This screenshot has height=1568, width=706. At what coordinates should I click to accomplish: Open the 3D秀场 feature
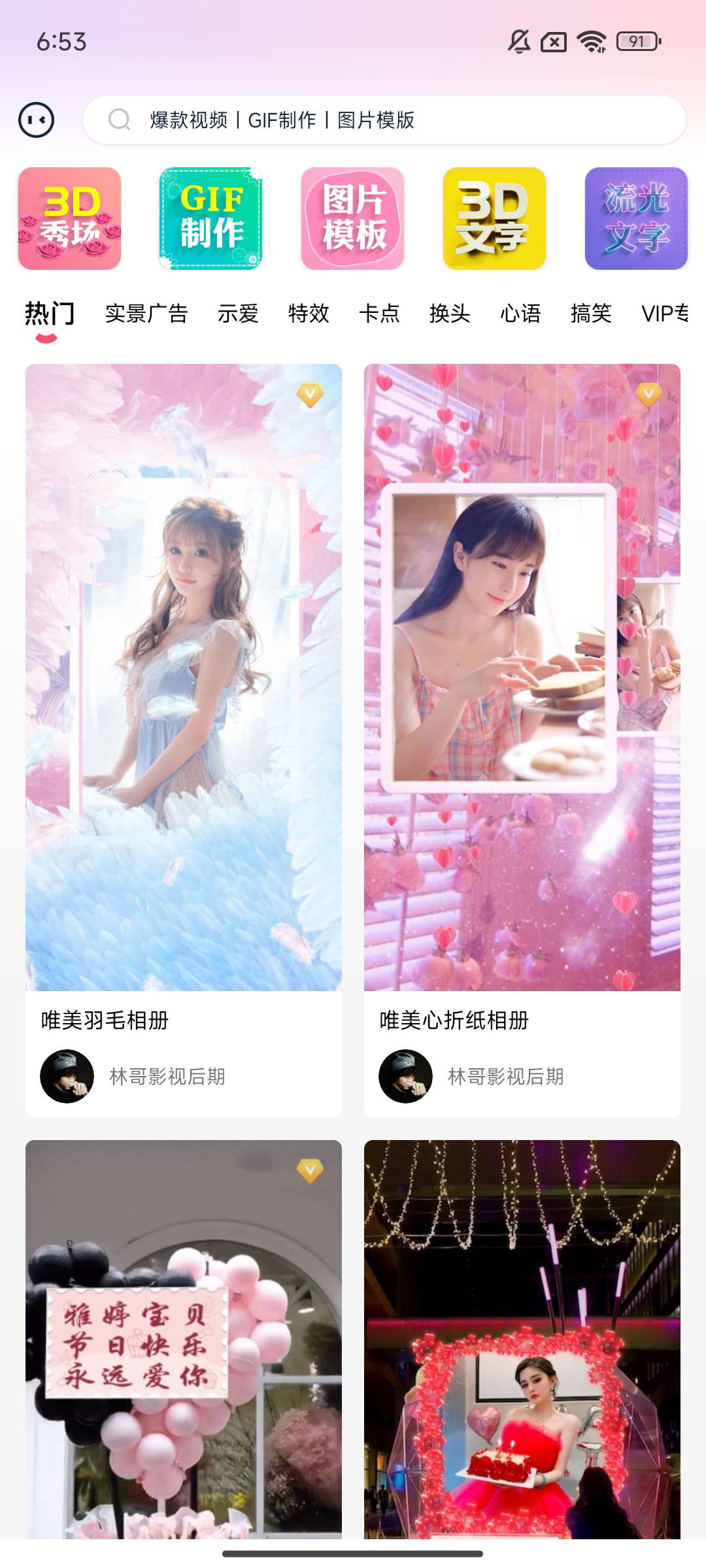[x=70, y=219]
